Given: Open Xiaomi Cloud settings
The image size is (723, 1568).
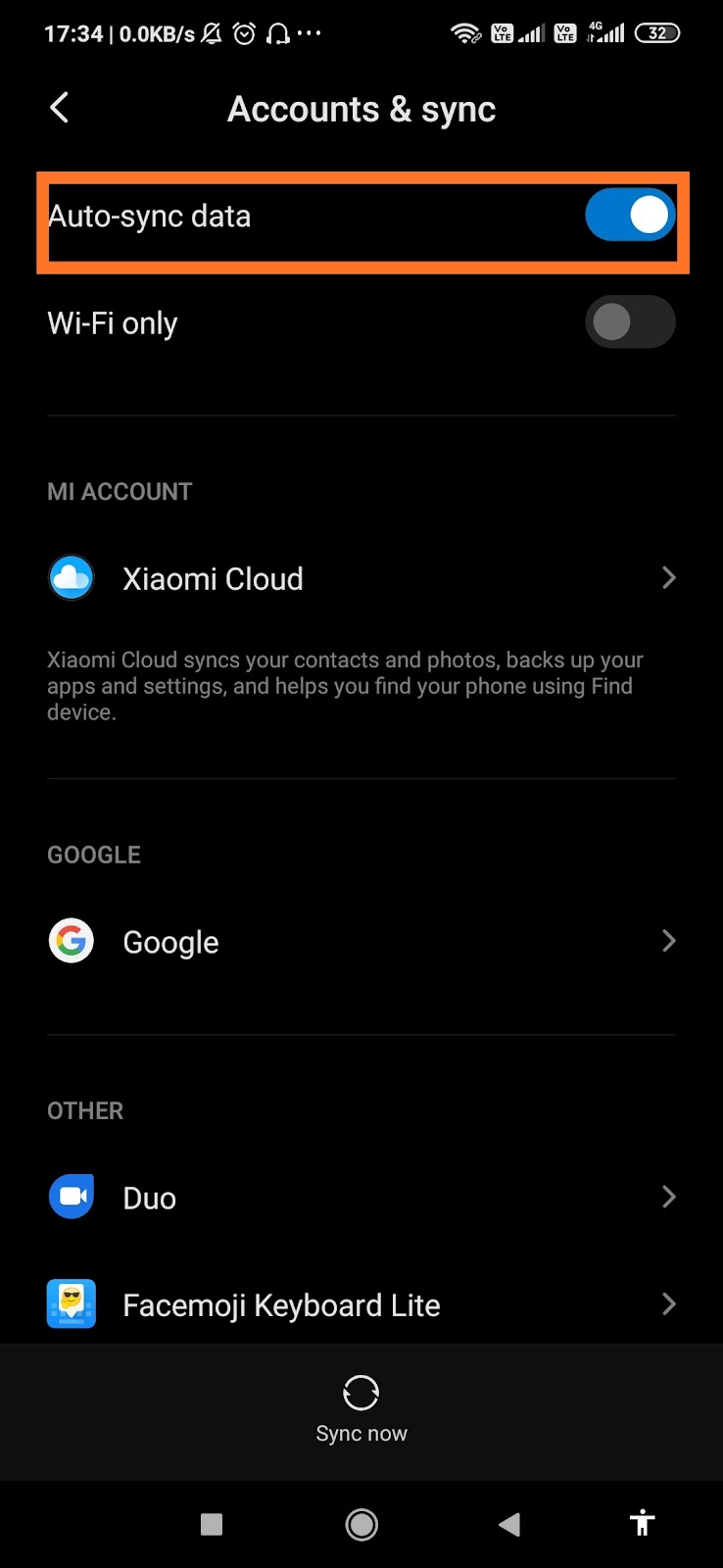Looking at the screenshot, I should coord(361,578).
